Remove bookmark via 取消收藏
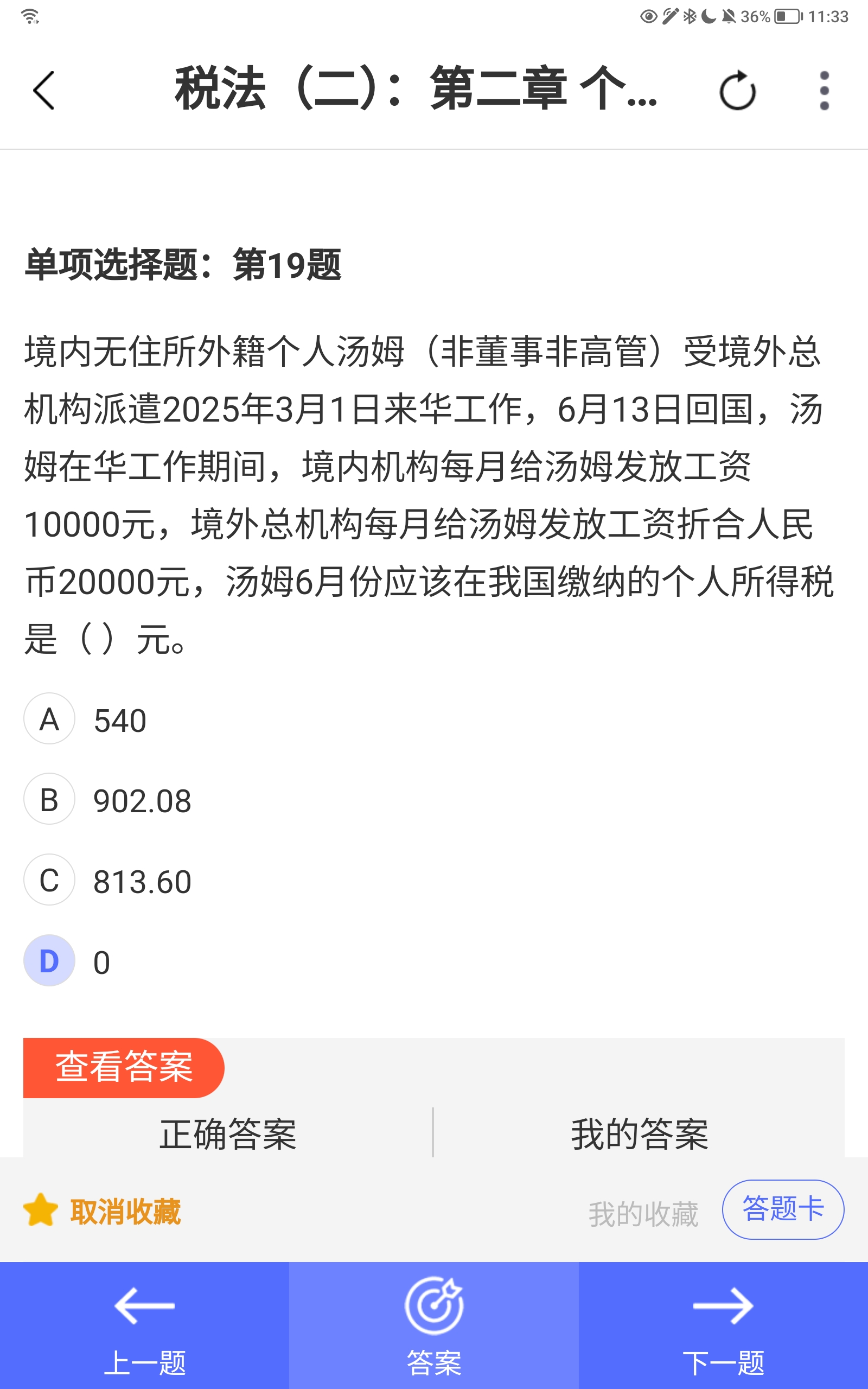The height and width of the screenshot is (1389, 868). (x=103, y=1211)
